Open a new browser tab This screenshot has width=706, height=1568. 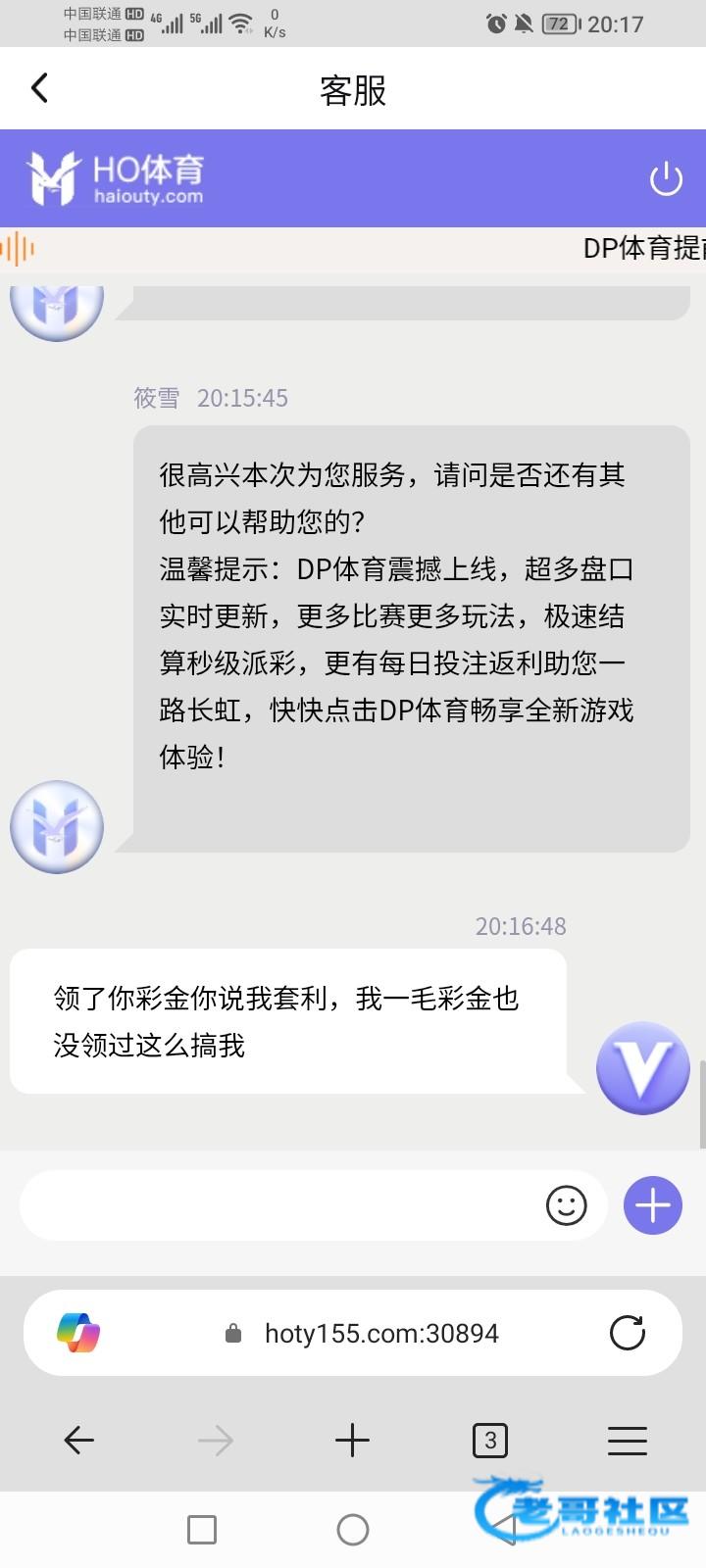[352, 1440]
